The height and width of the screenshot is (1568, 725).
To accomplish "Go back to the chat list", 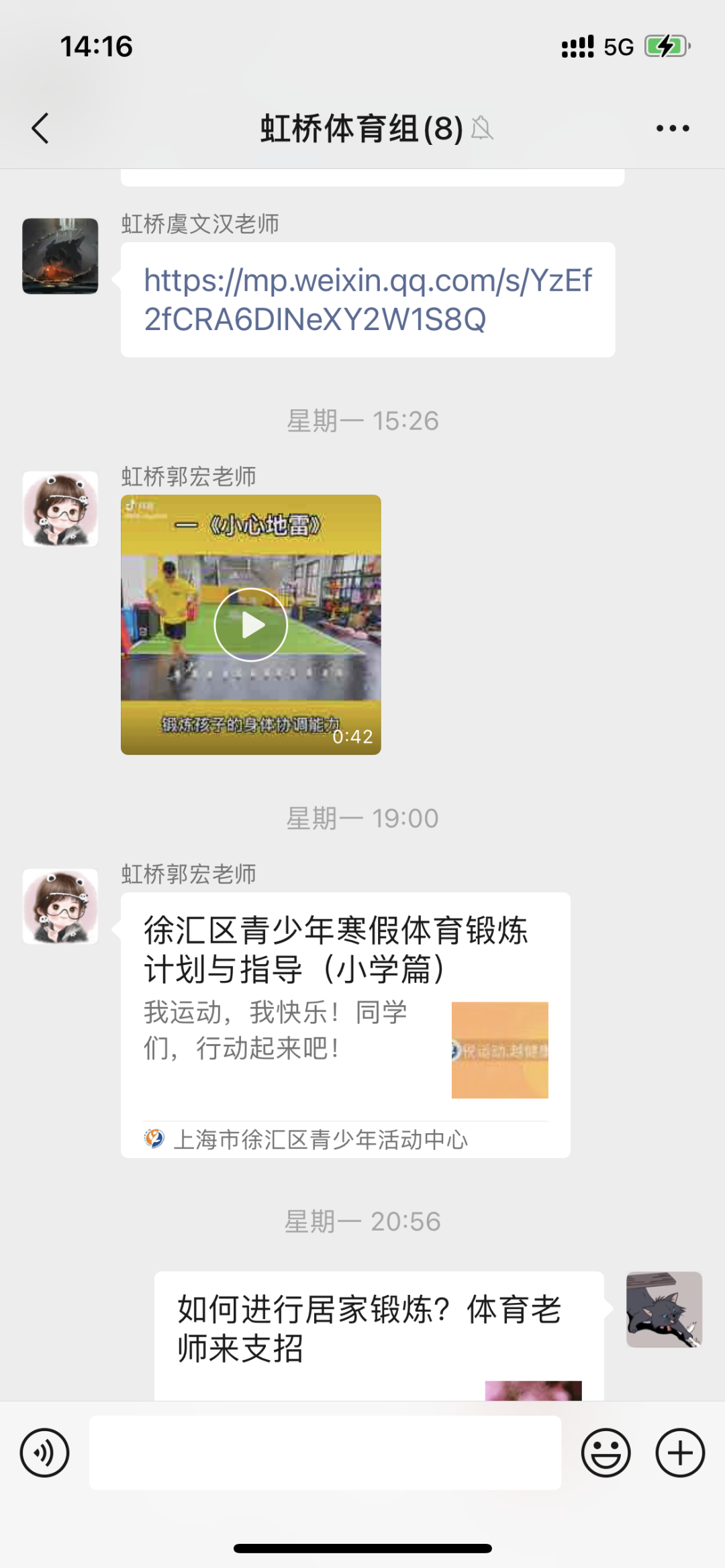I will [x=40, y=128].
